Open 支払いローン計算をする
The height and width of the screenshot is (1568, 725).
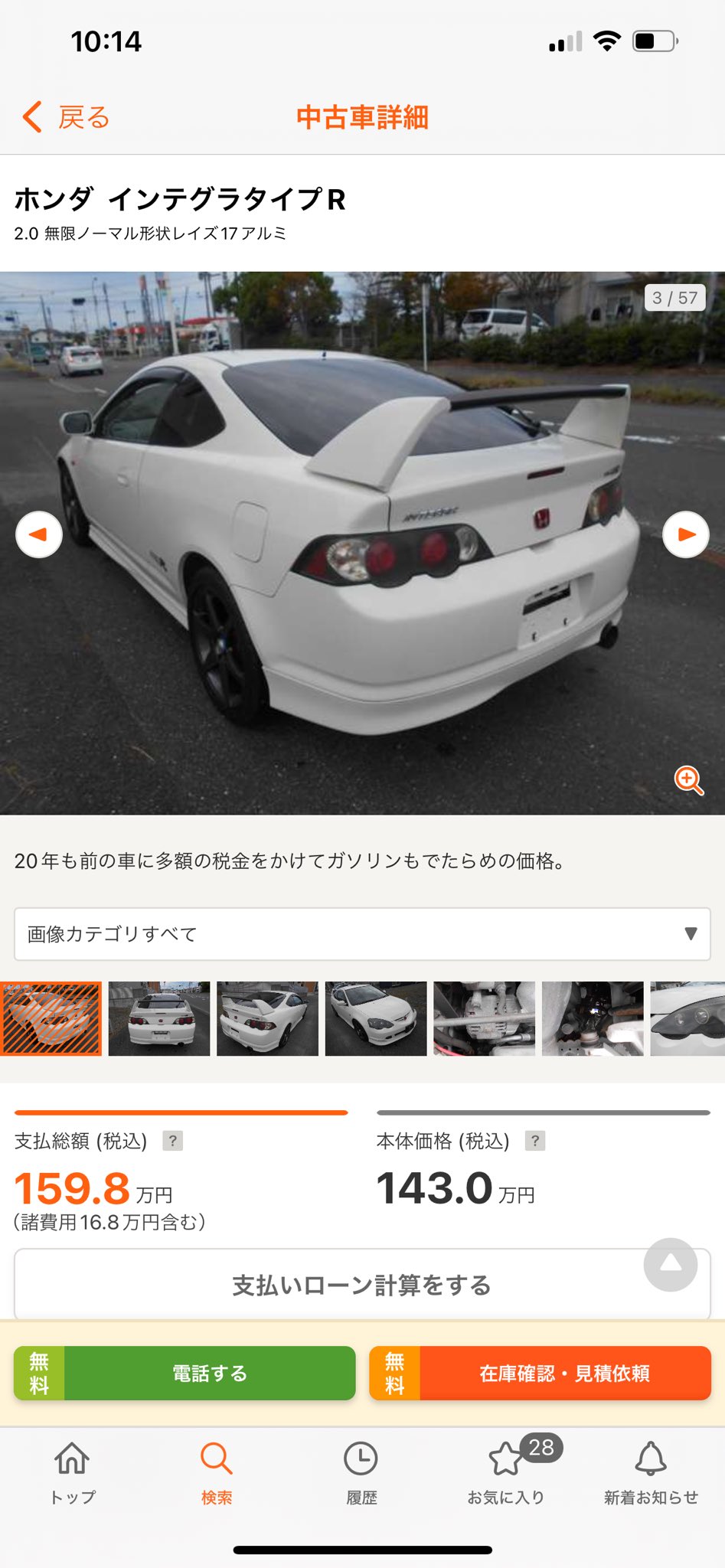coord(362,1284)
